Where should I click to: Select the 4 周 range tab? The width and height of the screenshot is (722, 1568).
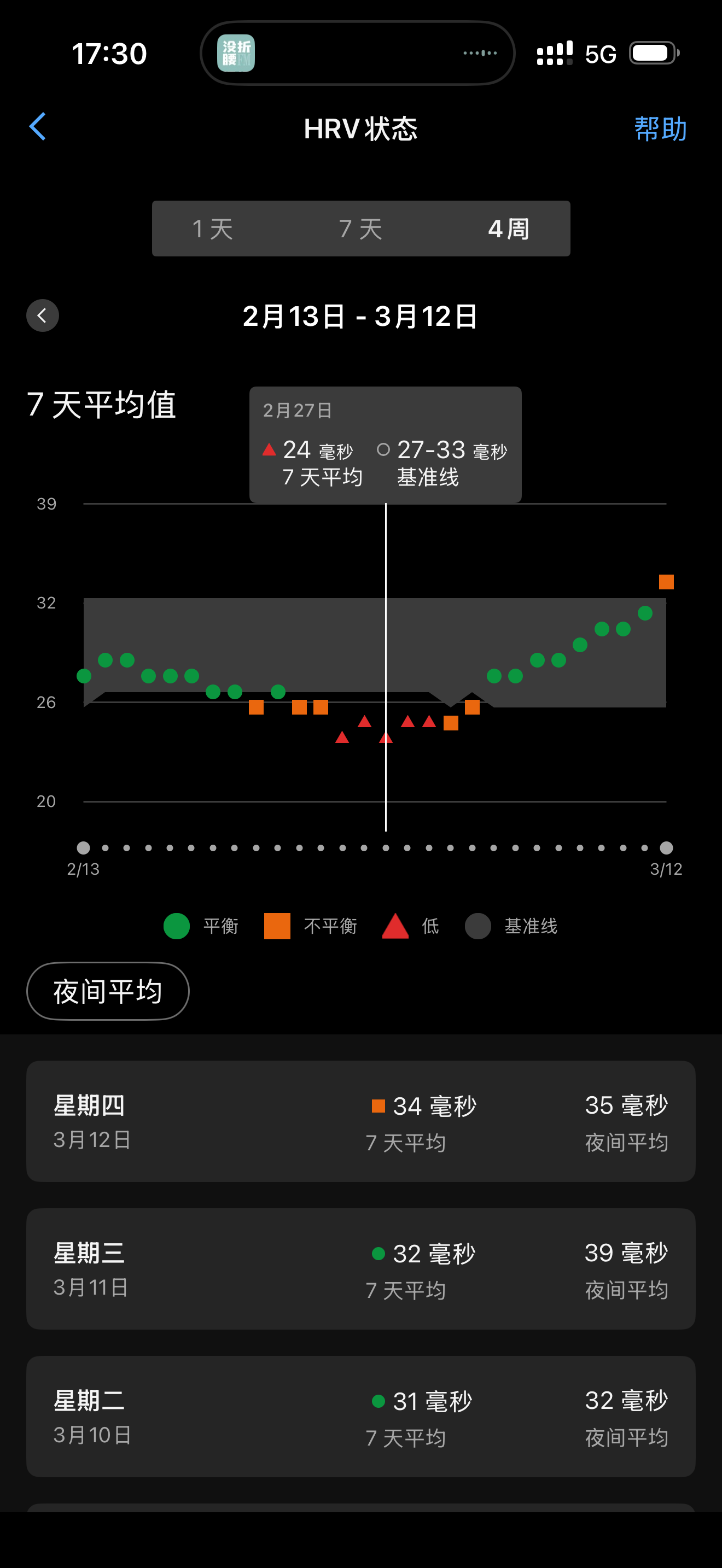508,229
